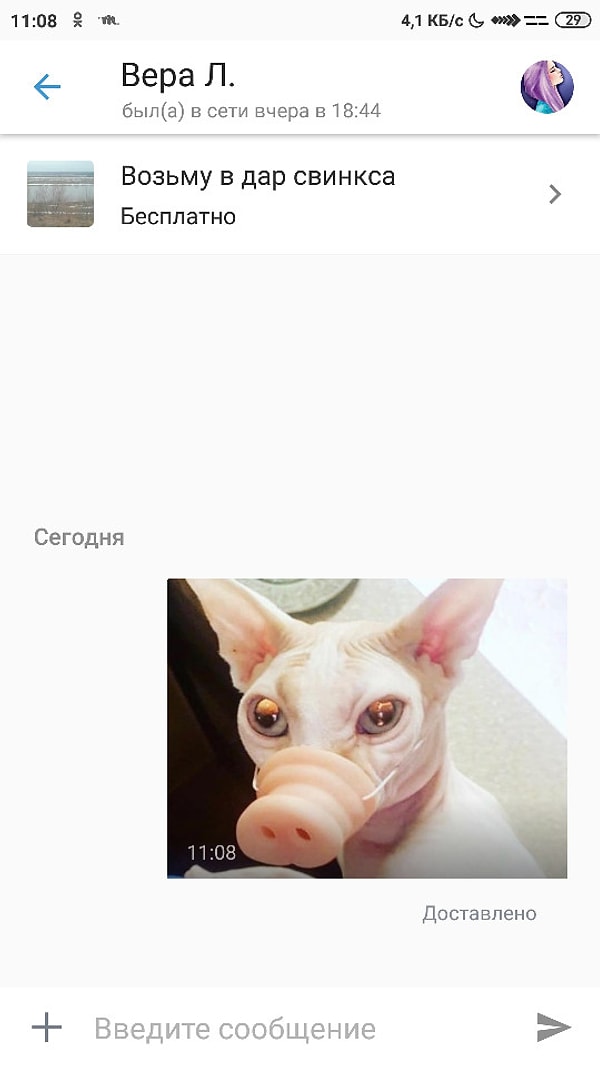Tap the plus icon to attach a file
The width and height of the screenshot is (600, 1066).
pyautogui.click(x=46, y=1027)
